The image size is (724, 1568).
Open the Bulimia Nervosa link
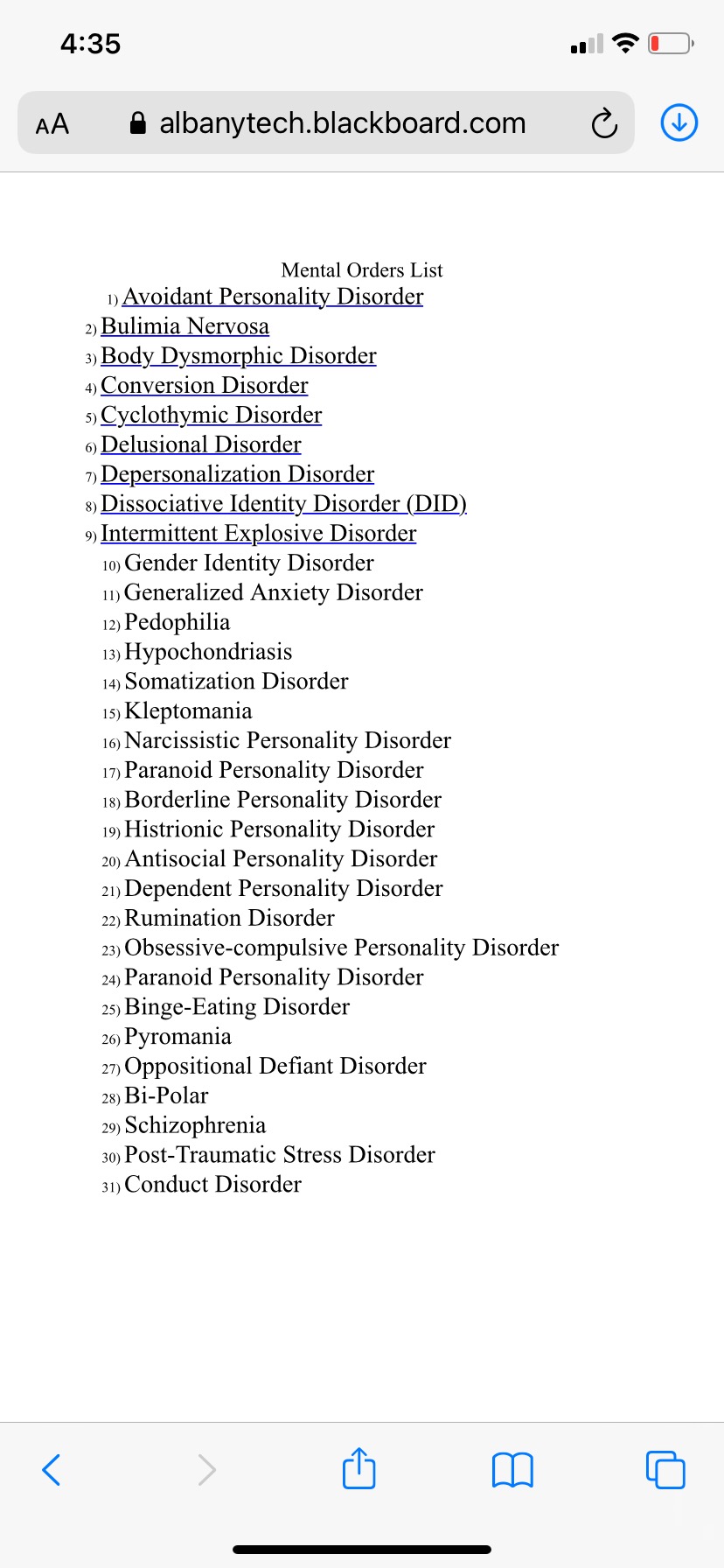(184, 326)
